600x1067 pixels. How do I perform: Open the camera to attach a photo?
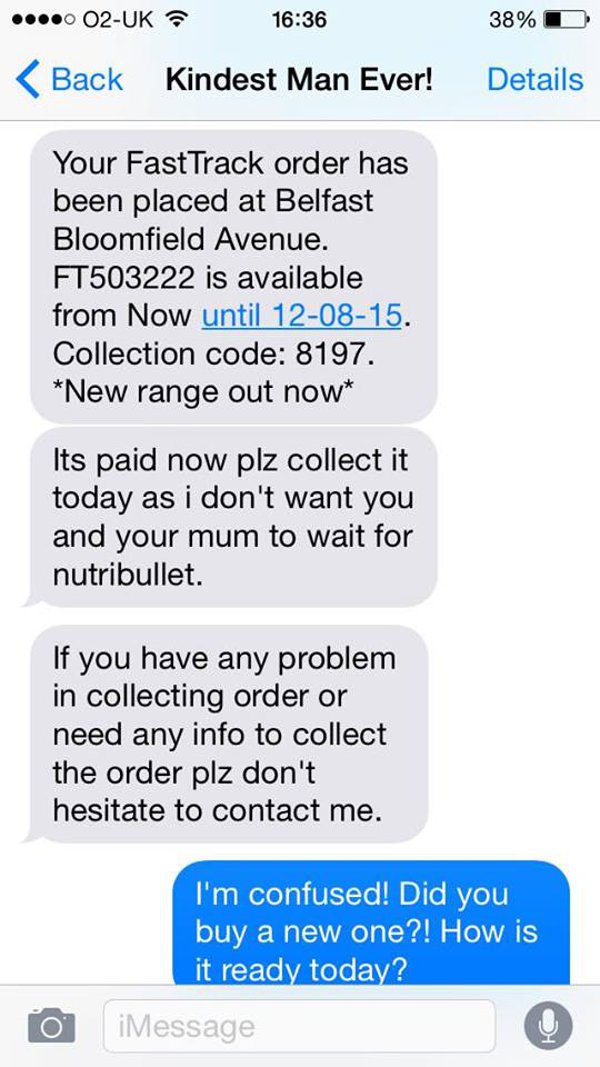pyautogui.click(x=51, y=1026)
